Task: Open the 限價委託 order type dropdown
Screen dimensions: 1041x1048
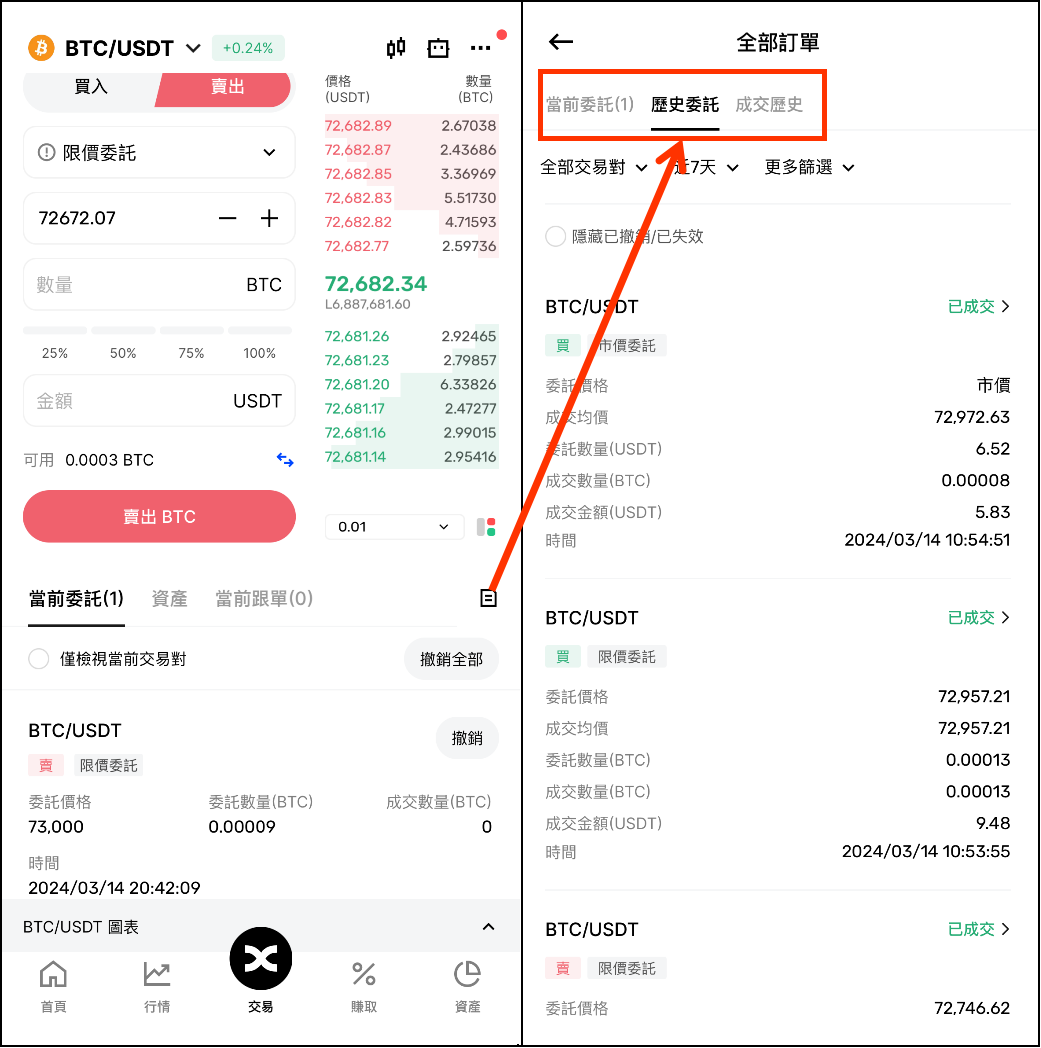Action: [x=158, y=152]
